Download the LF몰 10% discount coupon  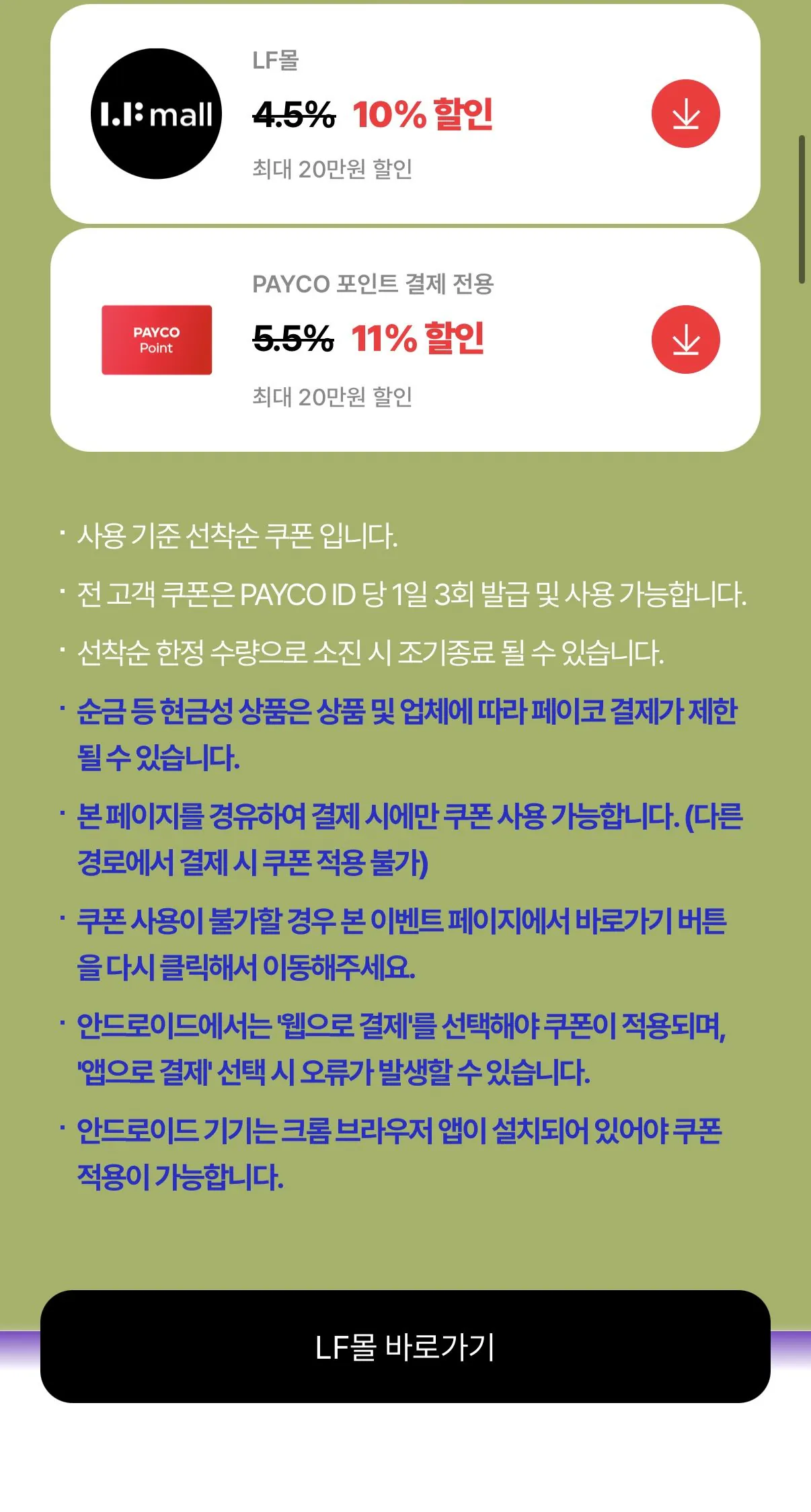pyautogui.click(x=685, y=114)
